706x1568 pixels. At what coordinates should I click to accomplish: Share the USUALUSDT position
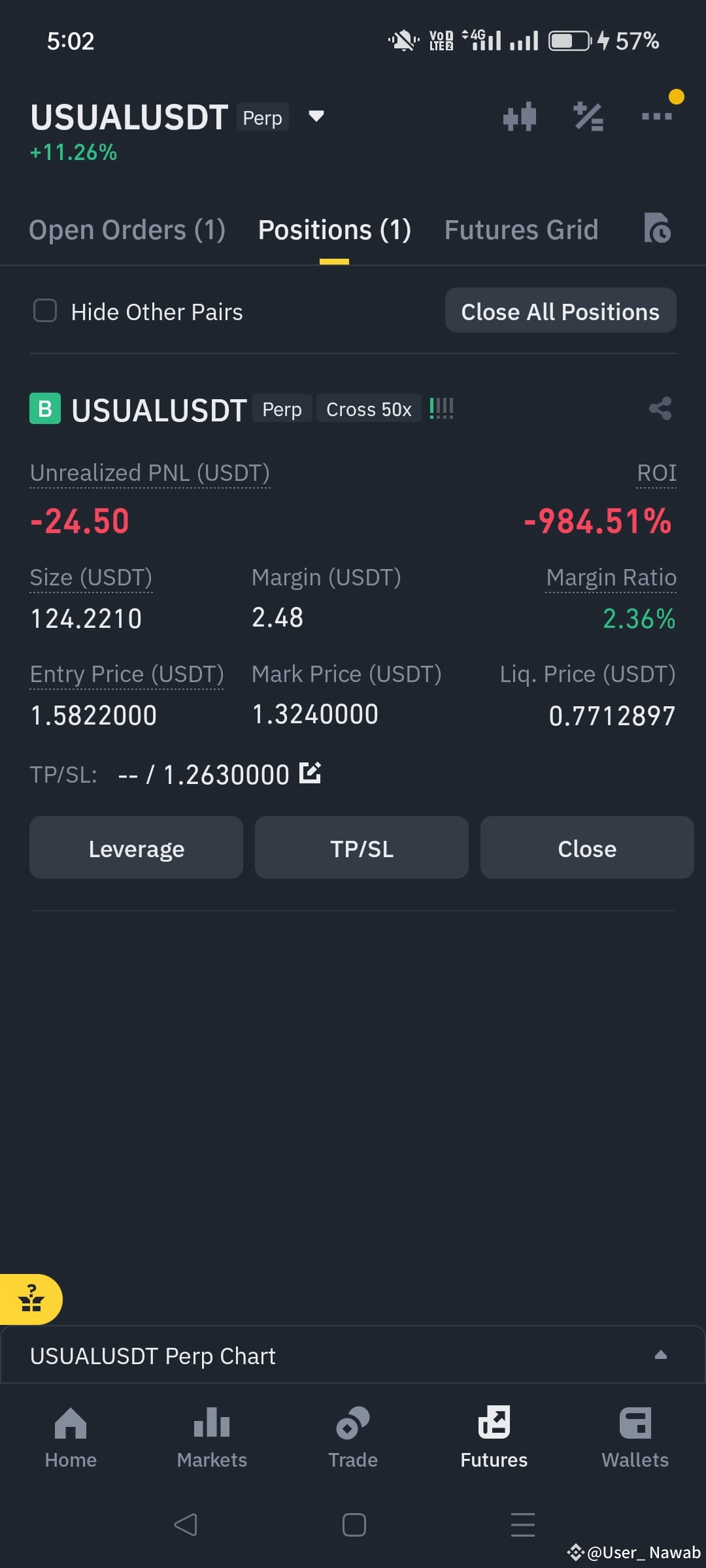coord(659,408)
